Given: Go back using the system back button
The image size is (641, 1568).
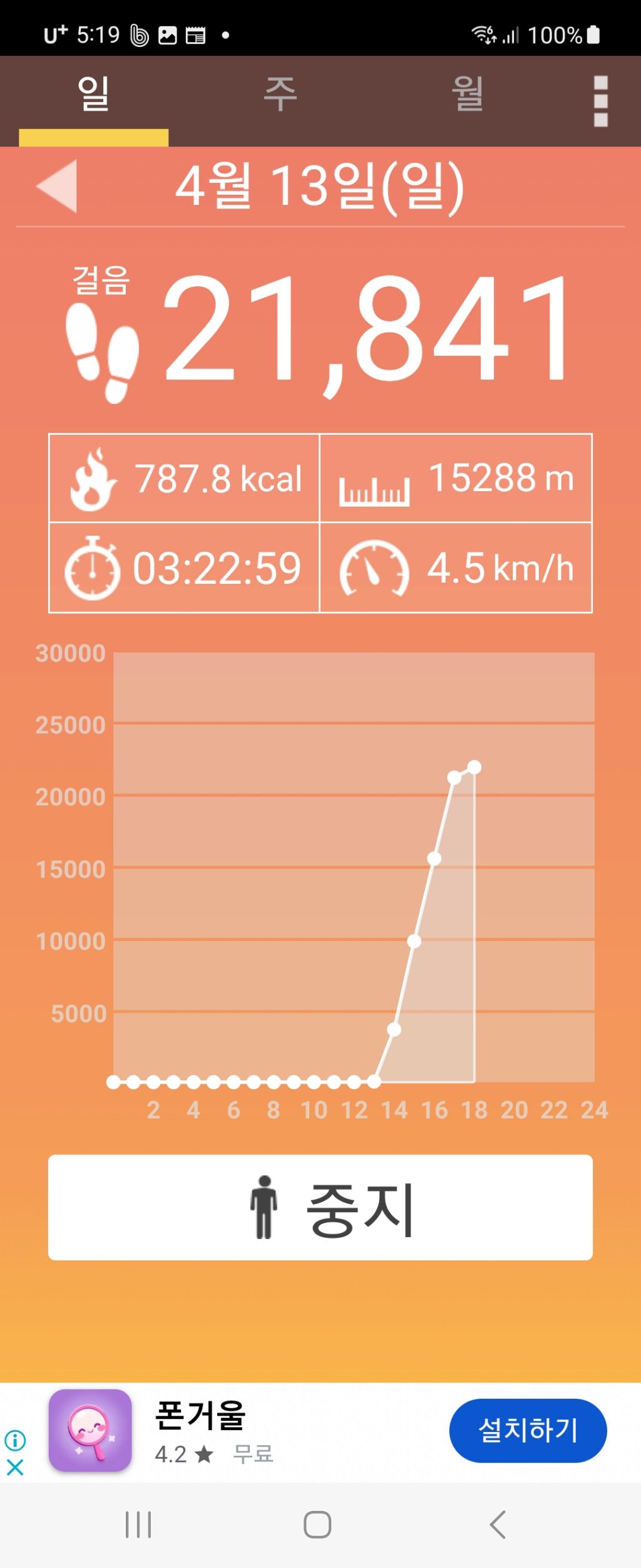Looking at the screenshot, I should [498, 1525].
